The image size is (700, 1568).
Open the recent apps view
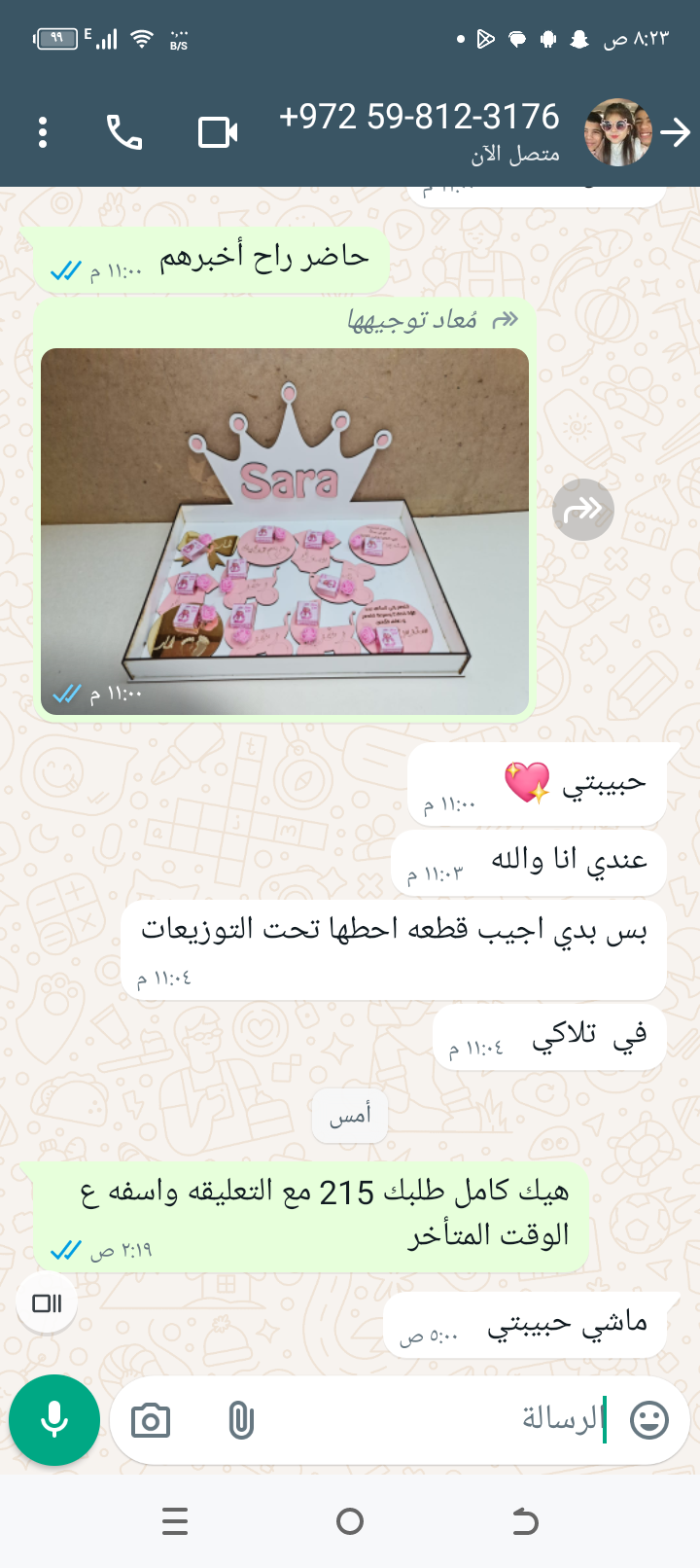pyautogui.click(x=175, y=1521)
